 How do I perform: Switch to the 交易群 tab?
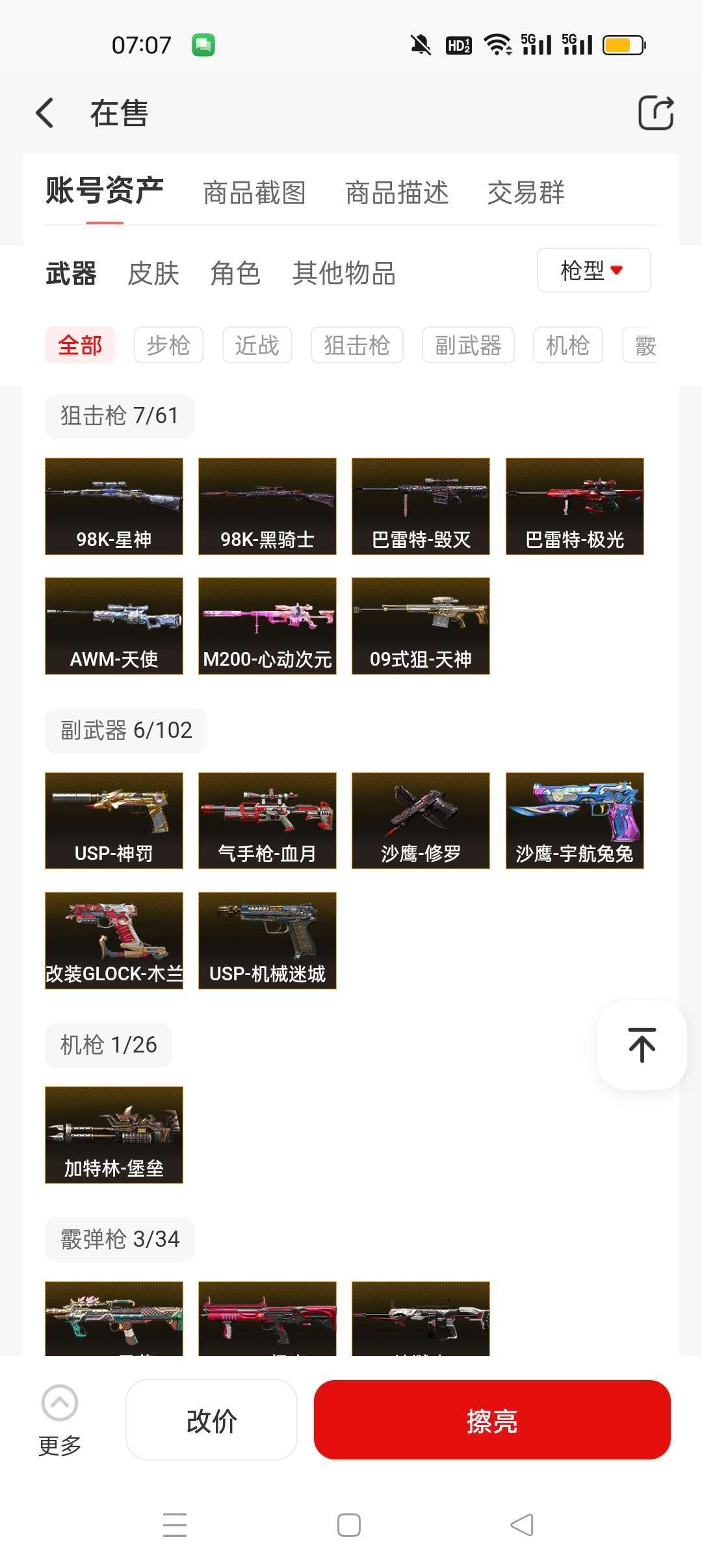click(526, 192)
